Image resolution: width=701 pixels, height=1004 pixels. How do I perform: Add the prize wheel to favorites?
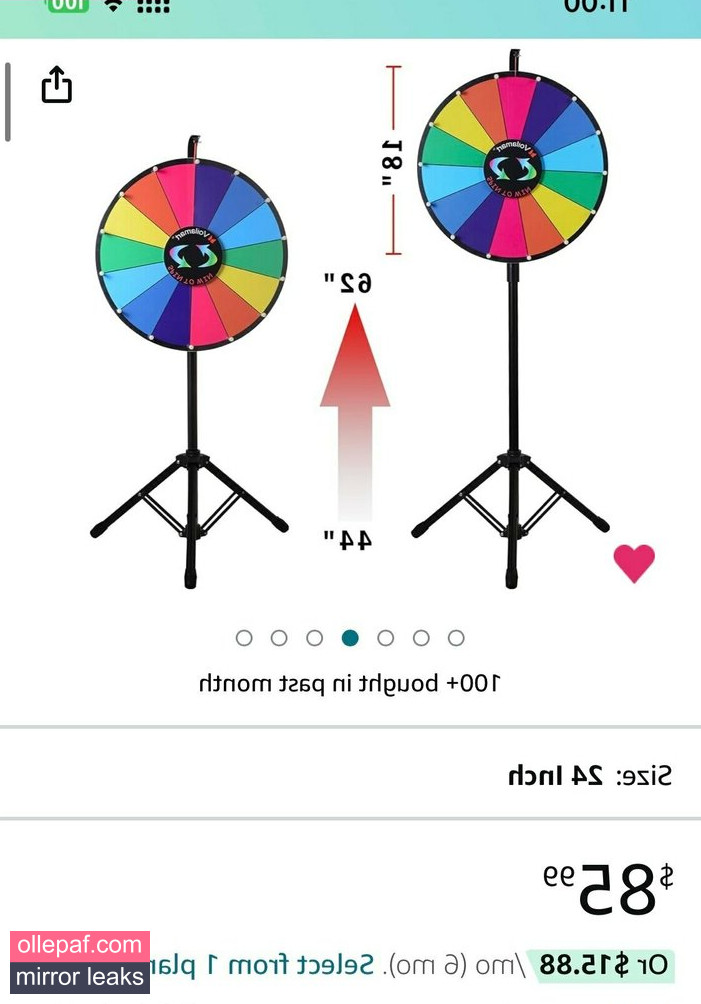pyautogui.click(x=634, y=563)
